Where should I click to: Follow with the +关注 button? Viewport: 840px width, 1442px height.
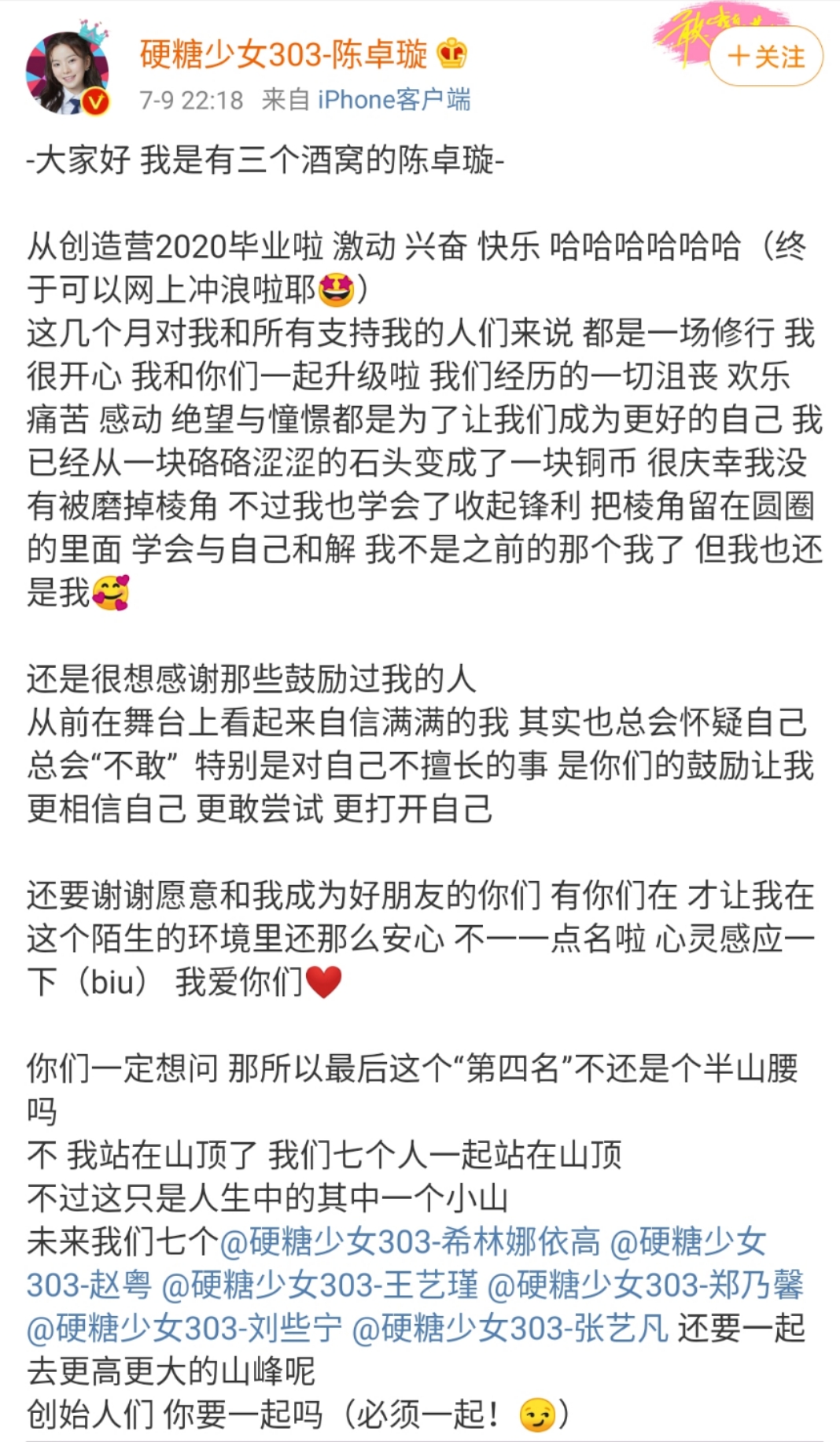[x=766, y=57]
